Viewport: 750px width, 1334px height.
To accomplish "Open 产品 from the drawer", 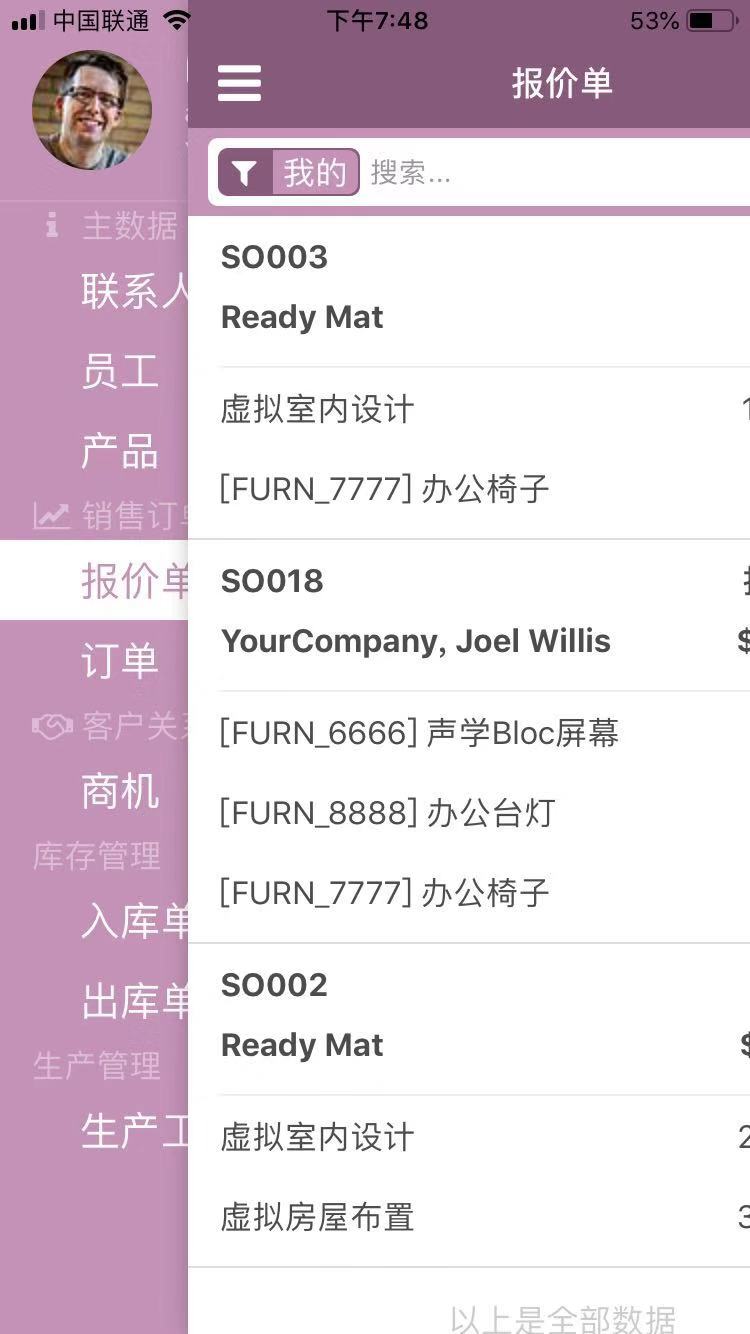I will tap(120, 452).
